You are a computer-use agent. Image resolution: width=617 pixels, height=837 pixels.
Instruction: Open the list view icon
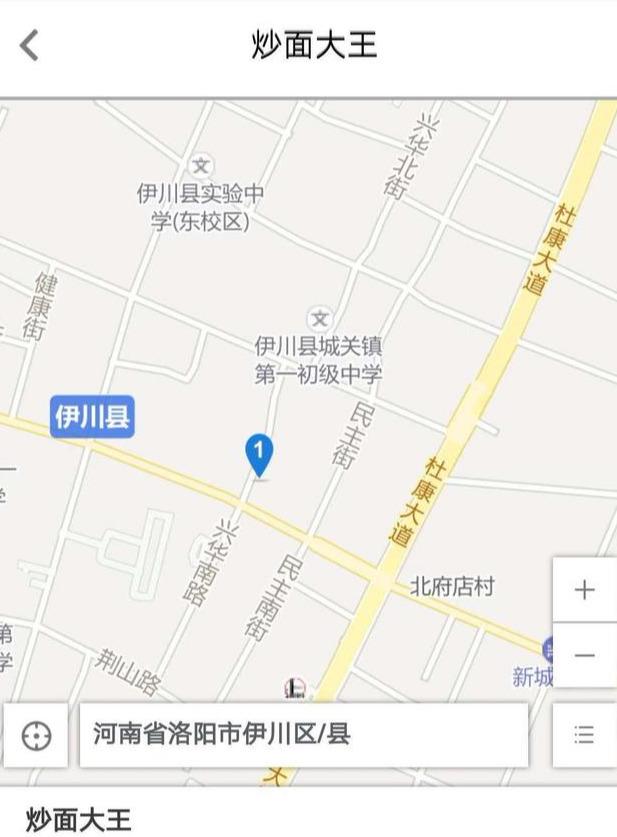585,736
